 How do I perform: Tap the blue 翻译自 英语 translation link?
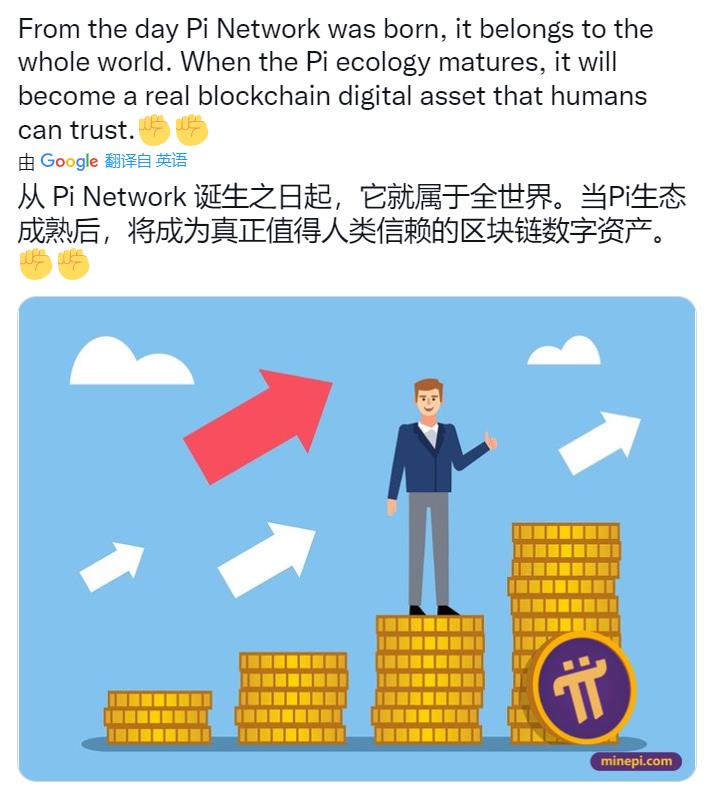tap(145, 161)
